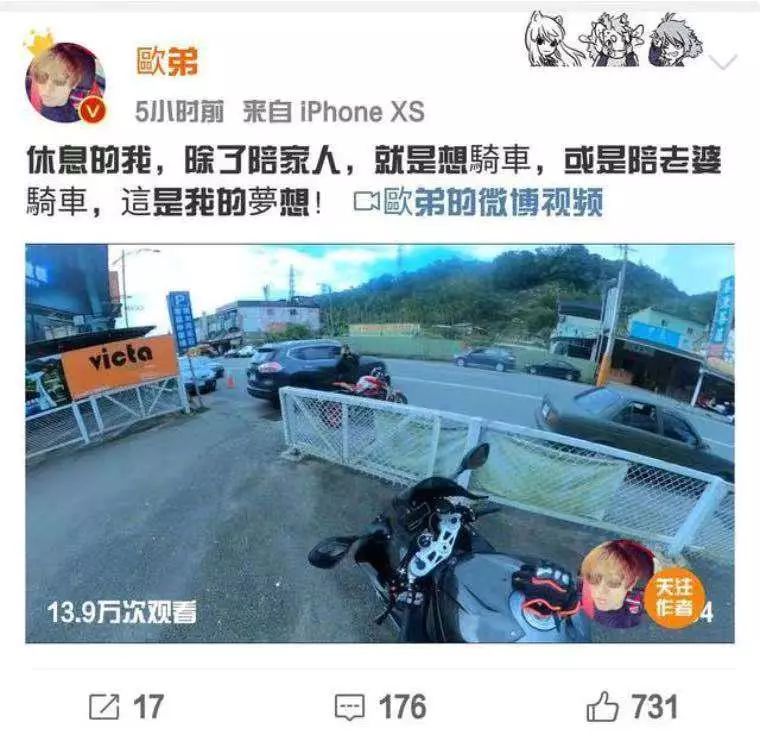Repost this post with 17 shares
The height and width of the screenshot is (740, 760).
coord(127,707)
